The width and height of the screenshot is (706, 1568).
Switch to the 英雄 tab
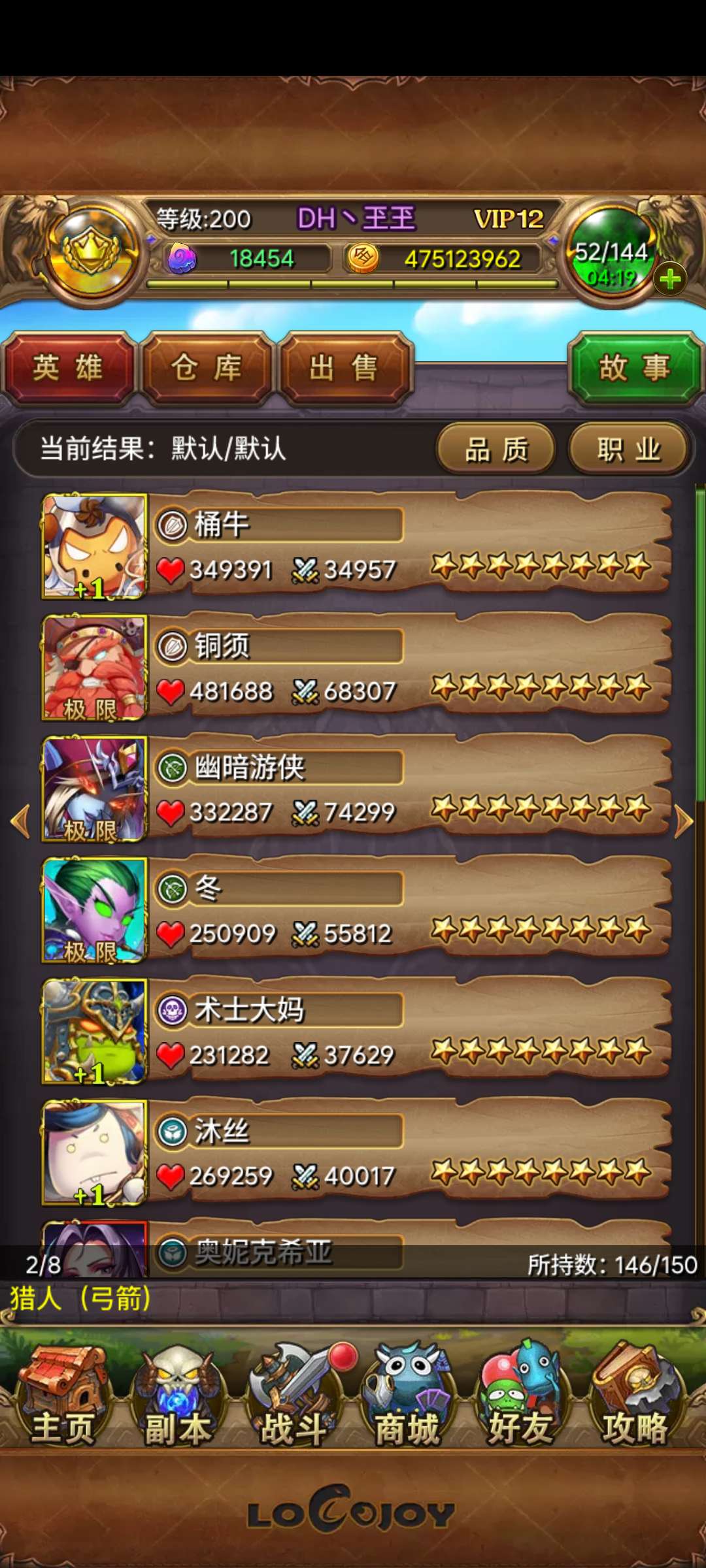click(x=69, y=368)
